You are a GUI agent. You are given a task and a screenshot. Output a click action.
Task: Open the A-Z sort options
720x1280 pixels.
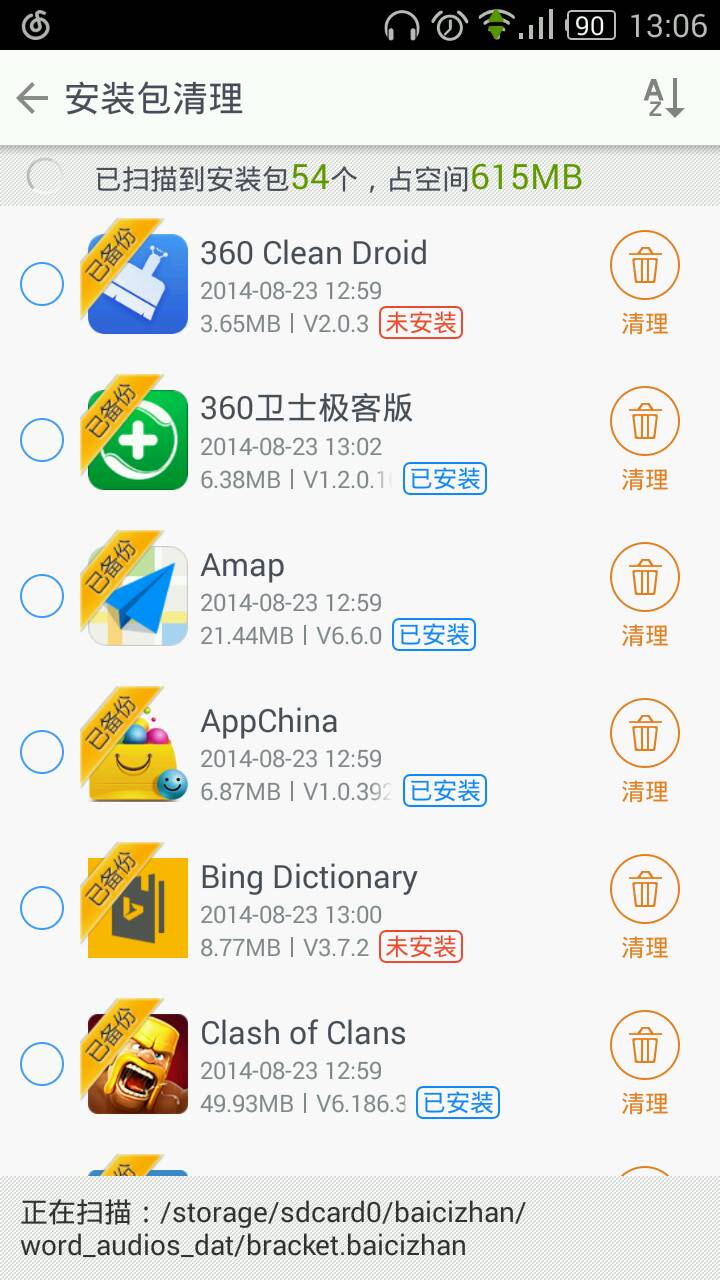point(664,98)
